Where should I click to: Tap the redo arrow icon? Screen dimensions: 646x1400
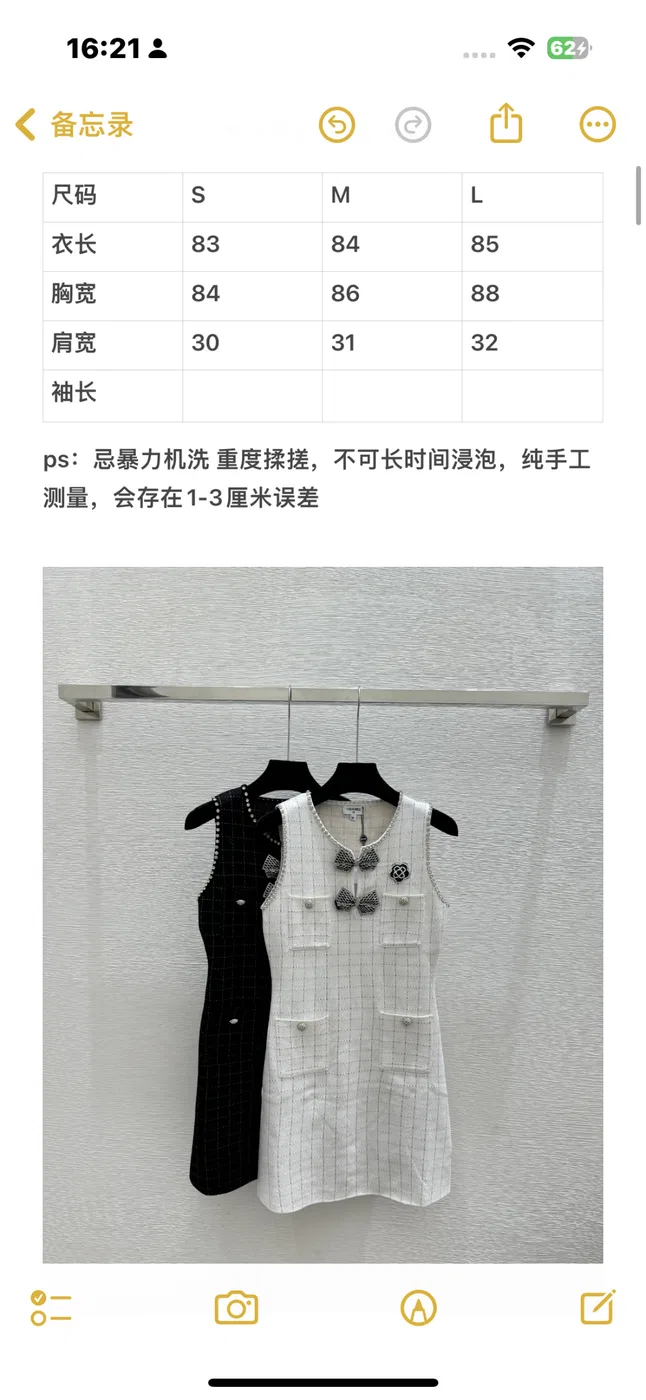(413, 125)
